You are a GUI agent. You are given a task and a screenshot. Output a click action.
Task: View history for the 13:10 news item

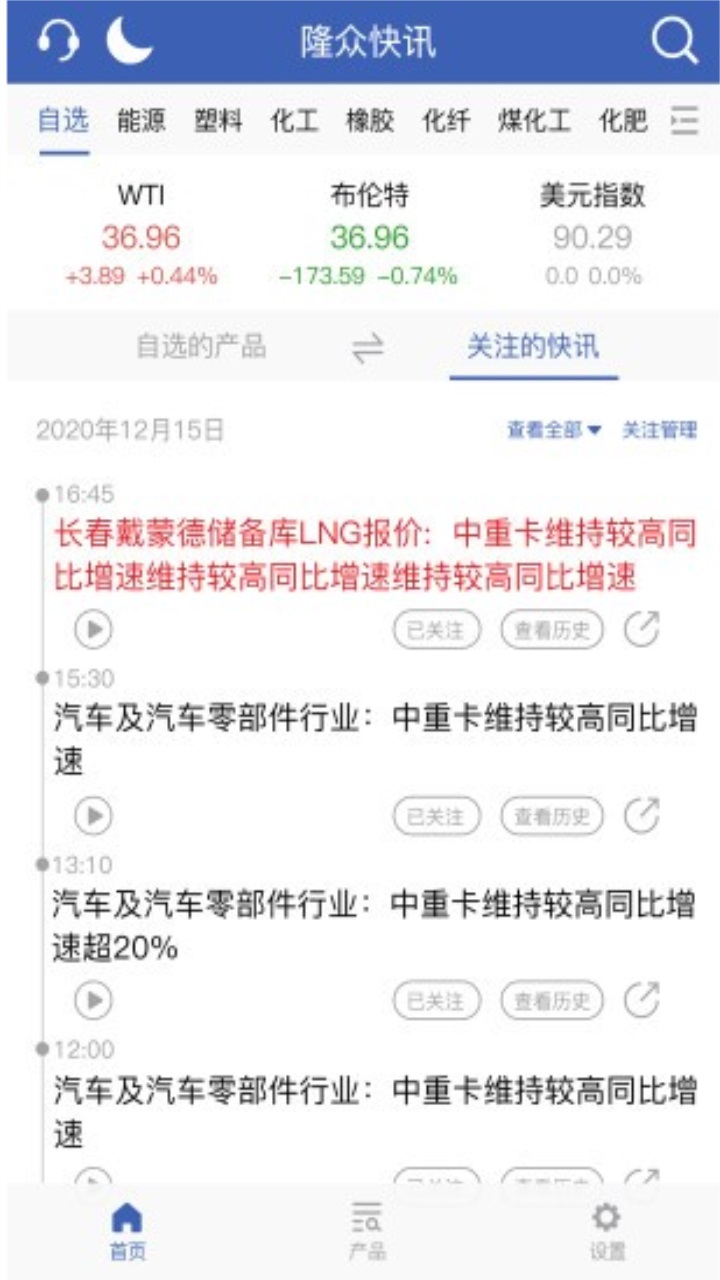[x=552, y=999]
